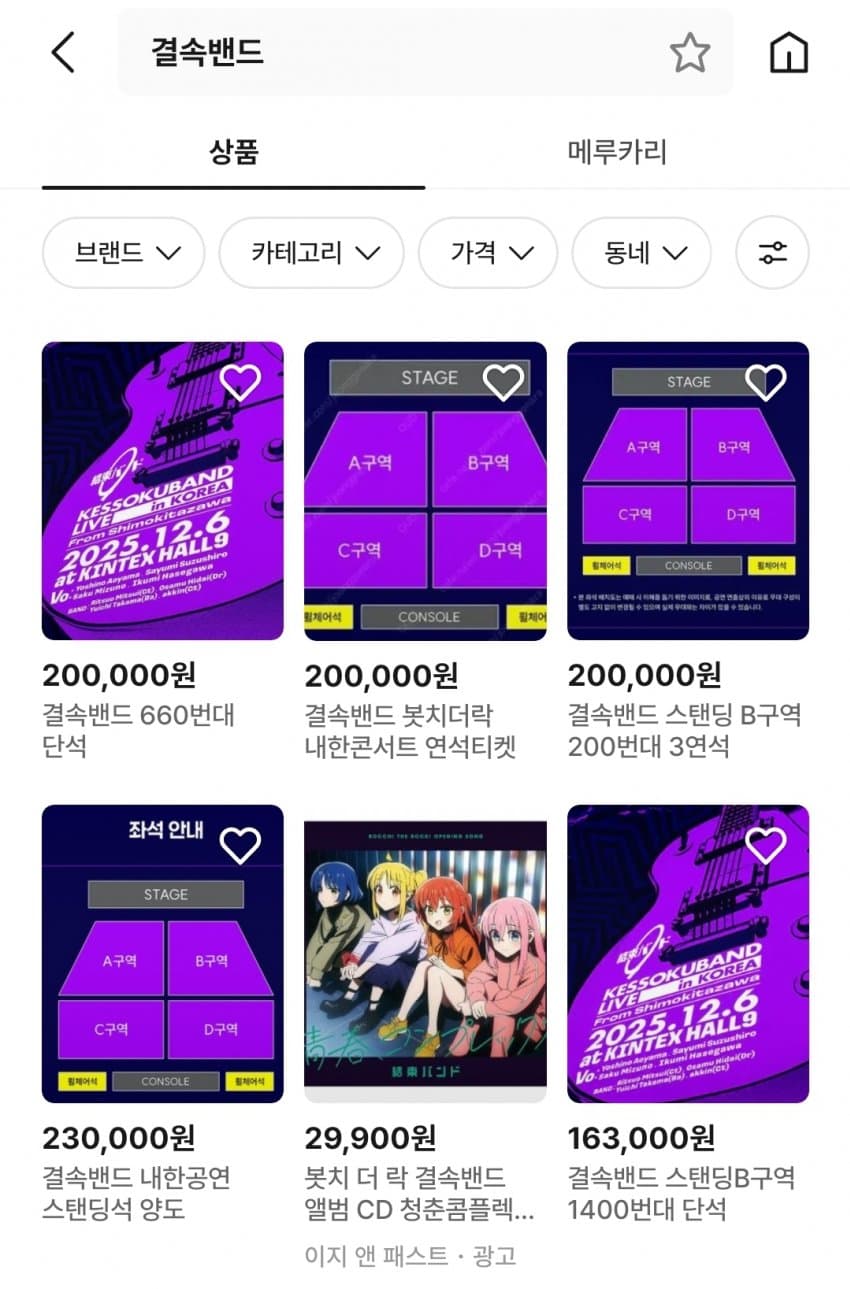Like the 결속밴드 660번대 단석 item

pyautogui.click(x=240, y=381)
